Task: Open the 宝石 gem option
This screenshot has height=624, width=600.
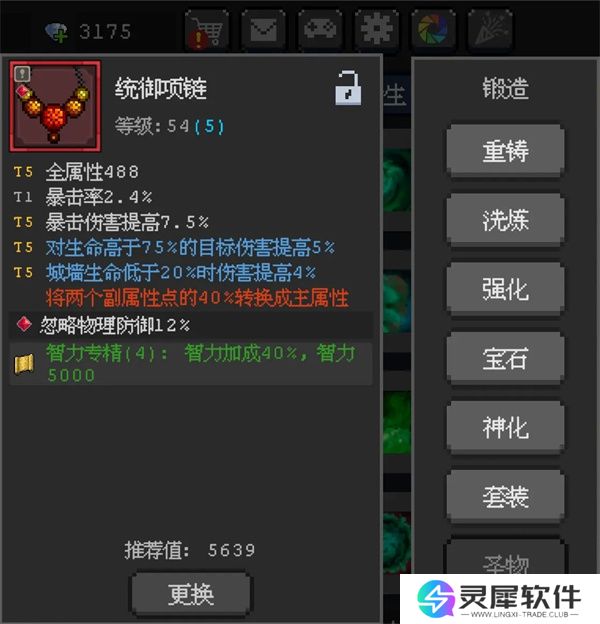Action: 505,359
